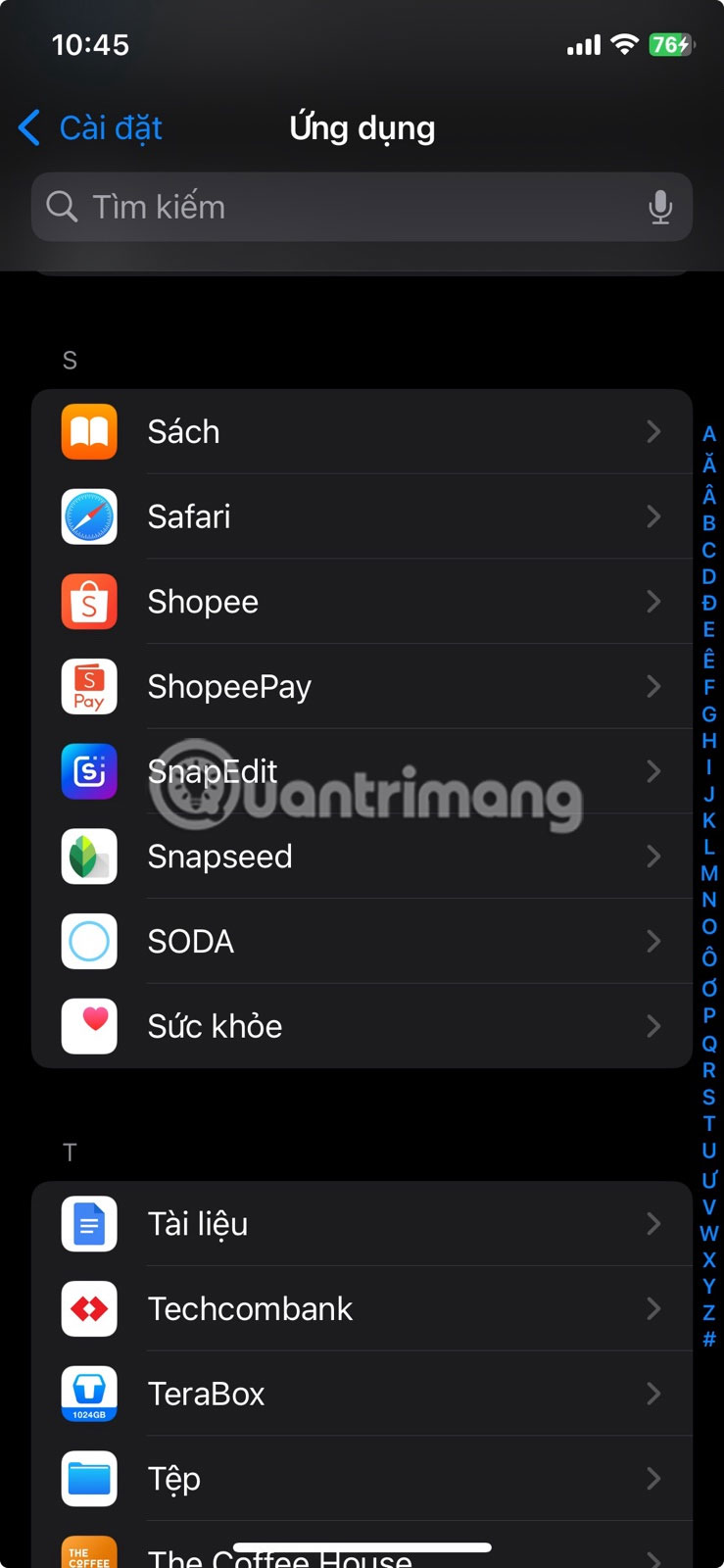Screen dimensions: 724x1568
Task: Start voice search with the microphone
Action: pyautogui.click(x=660, y=207)
